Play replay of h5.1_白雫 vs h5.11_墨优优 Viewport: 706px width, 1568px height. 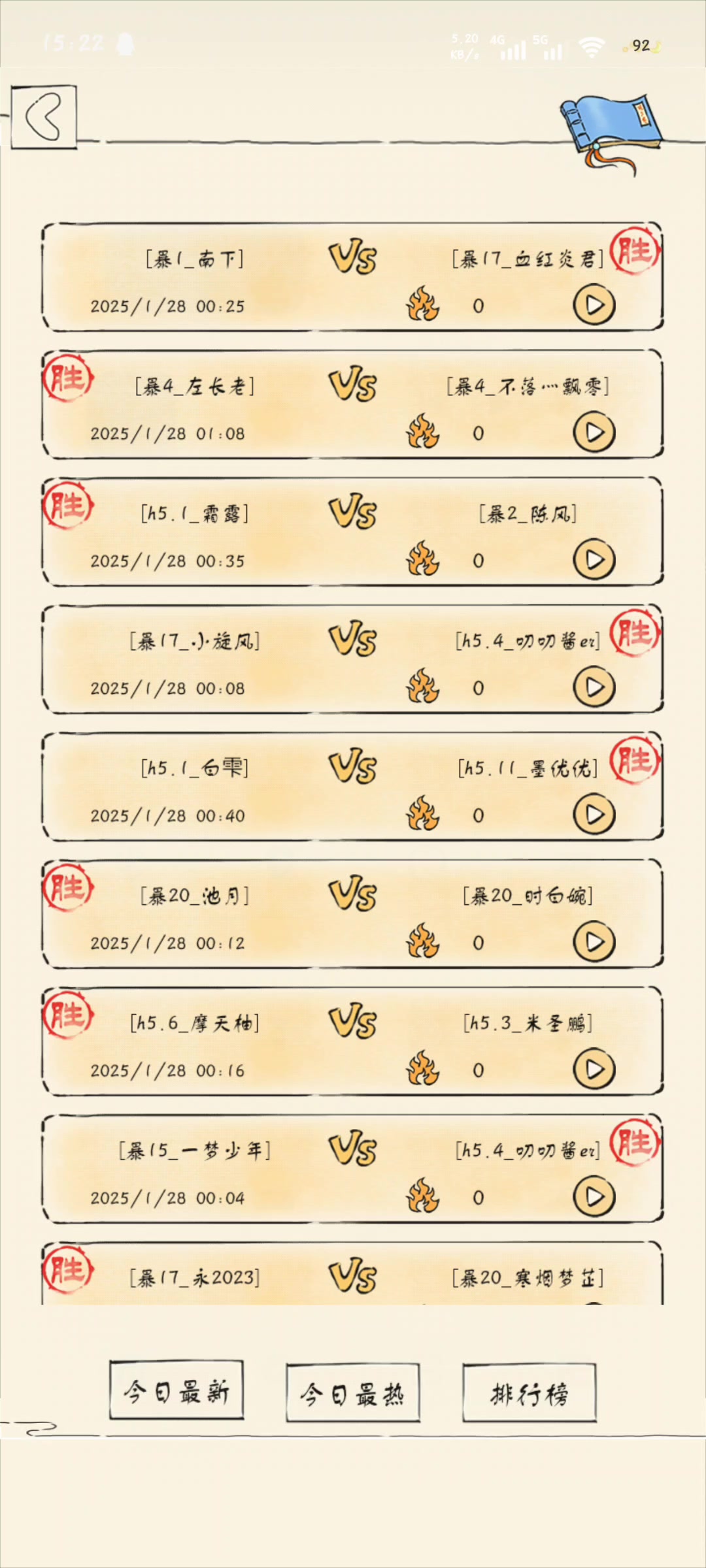point(594,815)
